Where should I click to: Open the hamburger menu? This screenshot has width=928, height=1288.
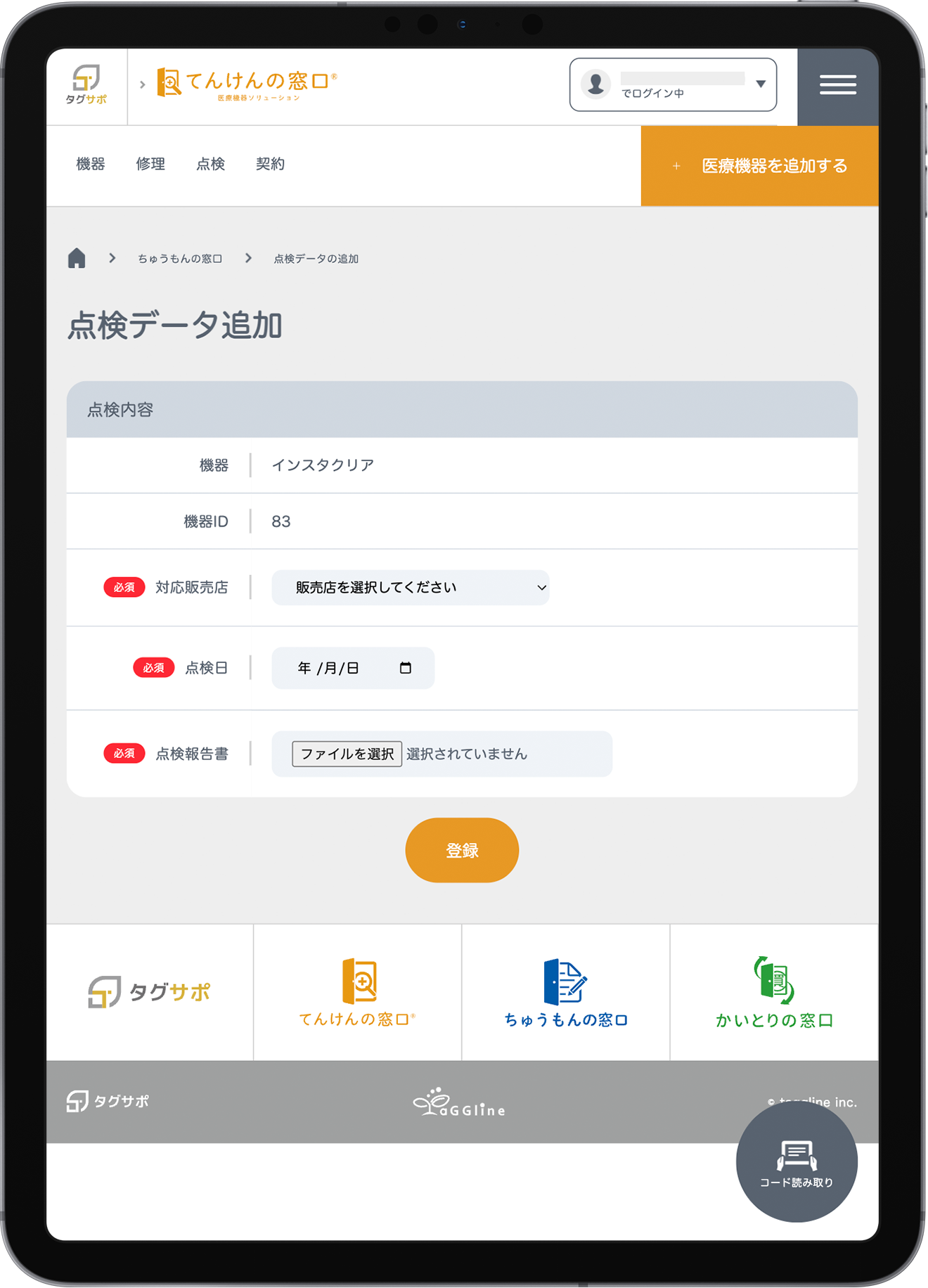[837, 85]
